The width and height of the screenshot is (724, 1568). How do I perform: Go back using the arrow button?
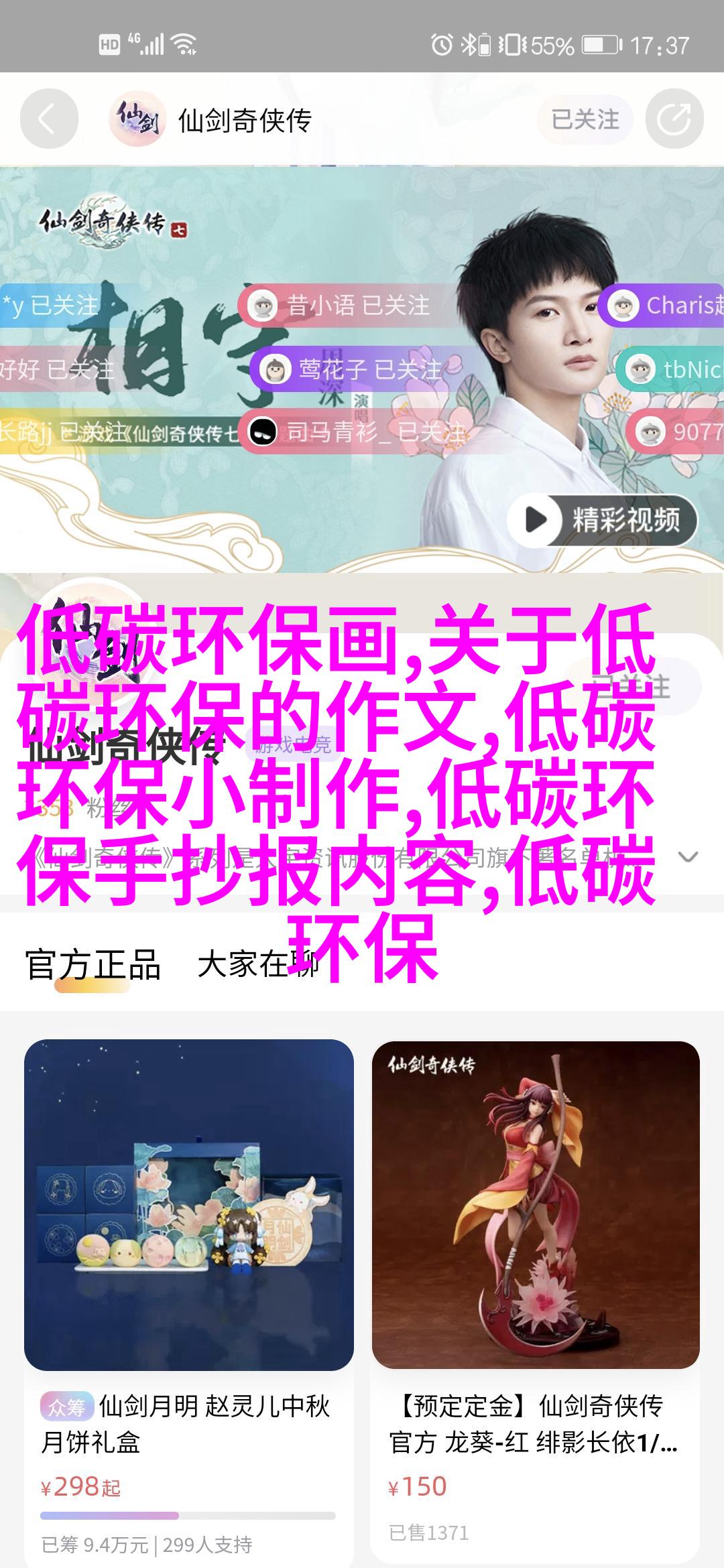point(49,120)
